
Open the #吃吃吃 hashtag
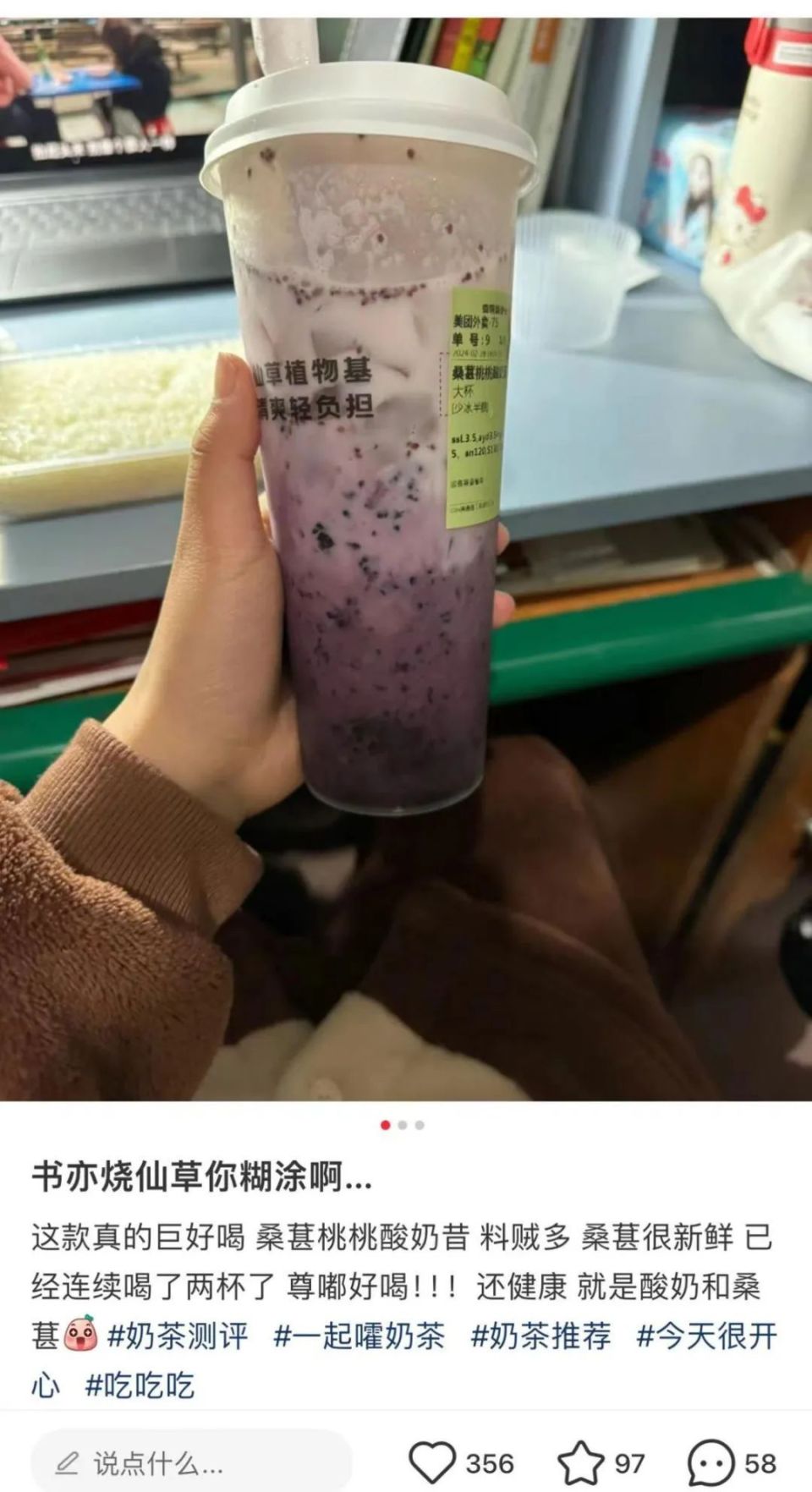click(140, 1385)
